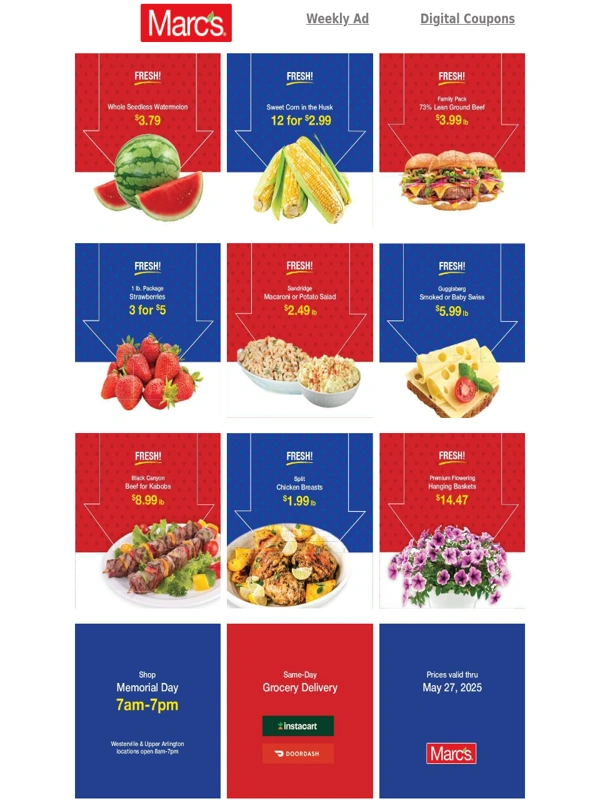600x800 pixels.
Task: Open the Digital Coupons link
Action: point(467,19)
